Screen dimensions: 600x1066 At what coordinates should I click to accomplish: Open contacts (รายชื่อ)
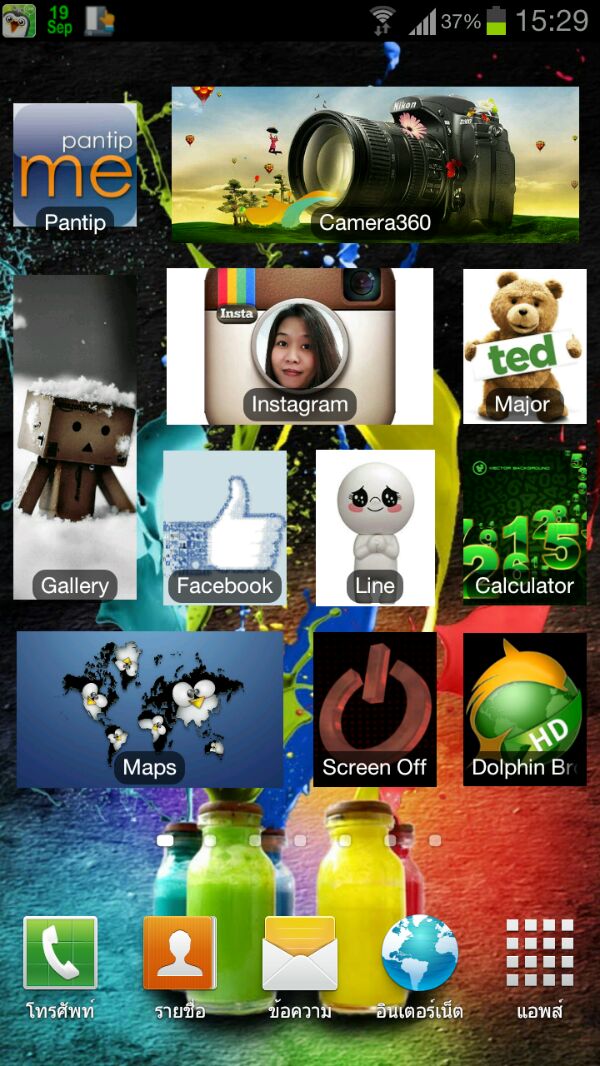(x=180, y=954)
